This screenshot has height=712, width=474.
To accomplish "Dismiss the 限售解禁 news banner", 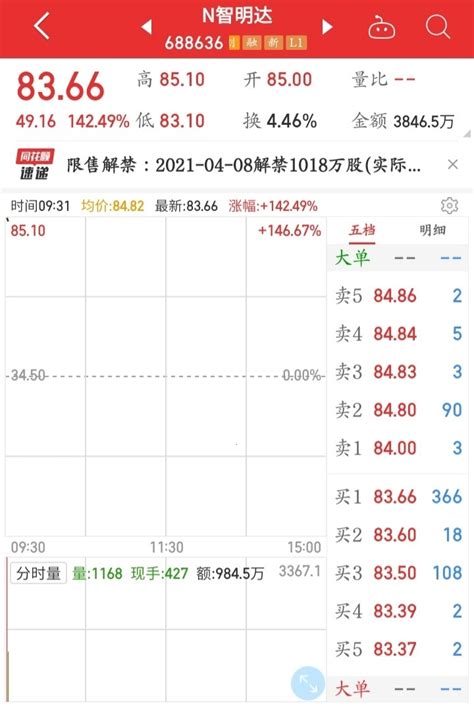I will coord(453,164).
